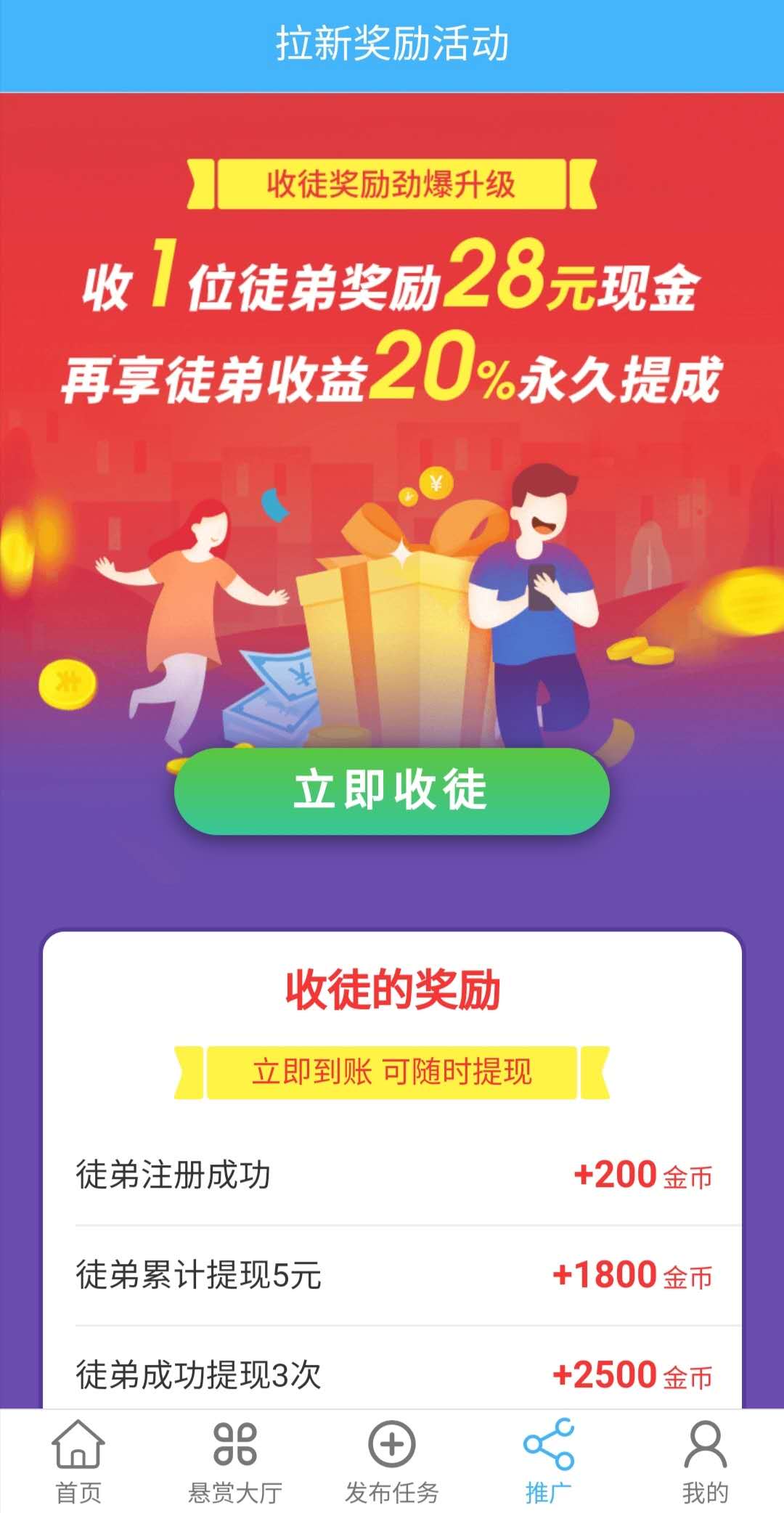784x1513 pixels.
Task: Open the 悬赏大厅 tab
Action: [x=235, y=1462]
